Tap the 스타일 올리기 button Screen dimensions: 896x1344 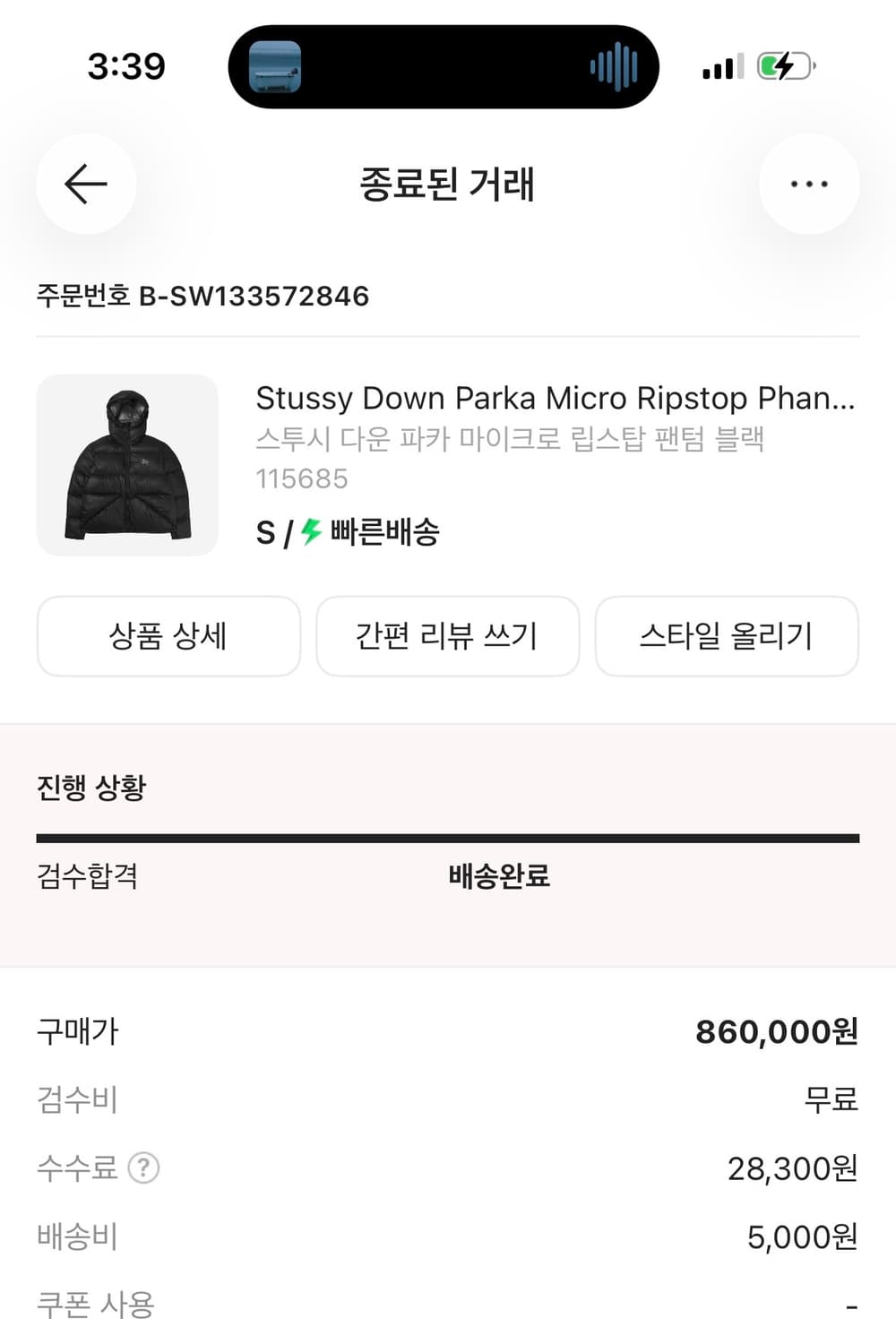tap(728, 635)
